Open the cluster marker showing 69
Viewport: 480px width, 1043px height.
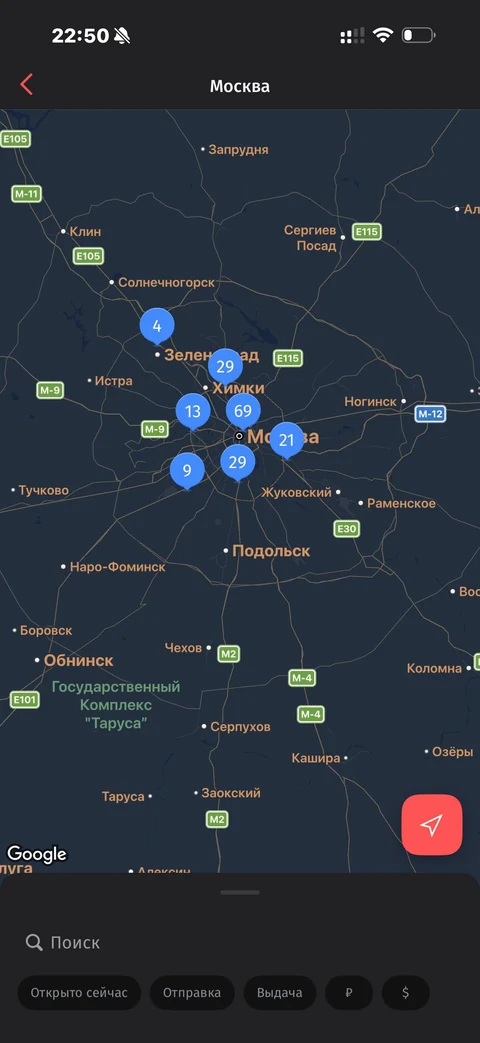click(x=243, y=412)
